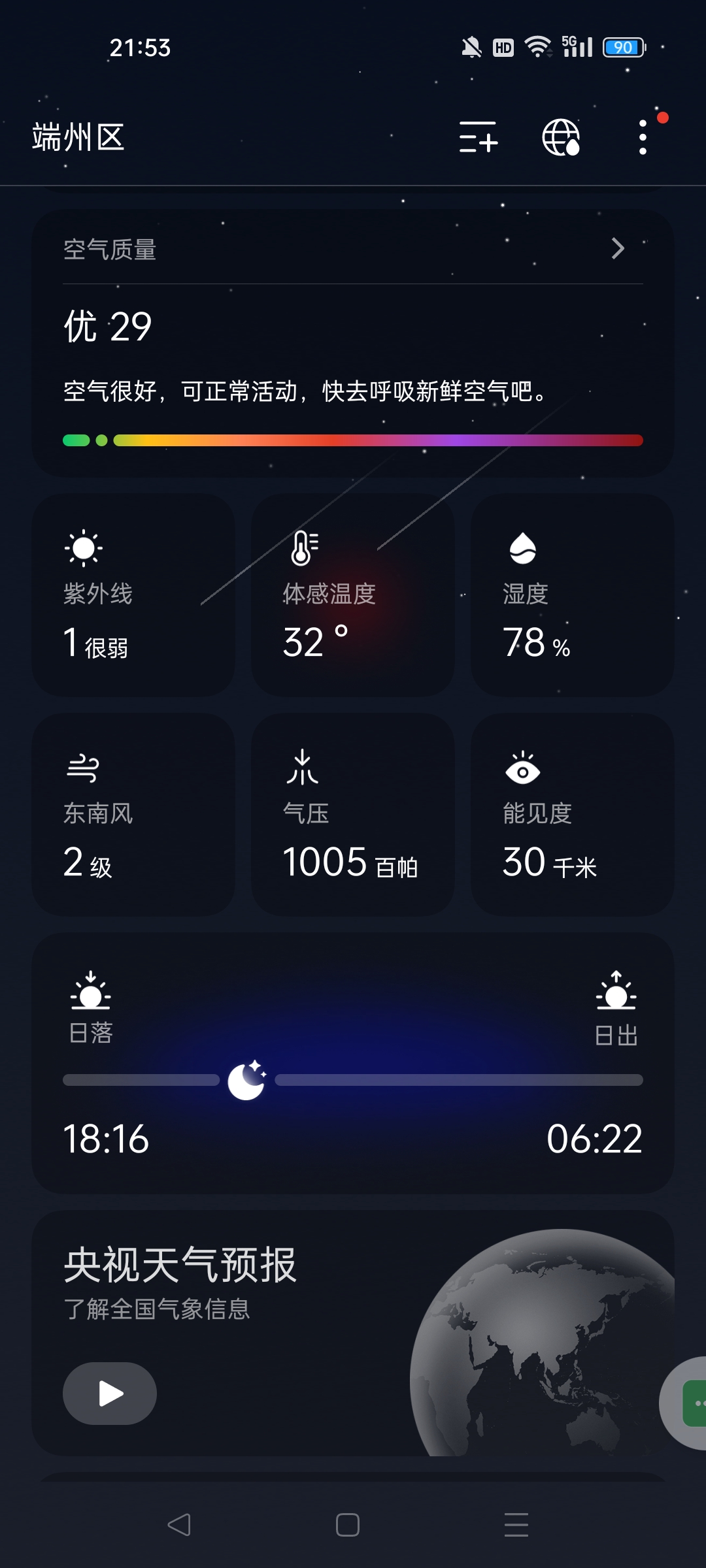View the 体感温度 feels-like temperature card
Image resolution: width=706 pixels, height=1568 pixels.
pyautogui.click(x=353, y=595)
